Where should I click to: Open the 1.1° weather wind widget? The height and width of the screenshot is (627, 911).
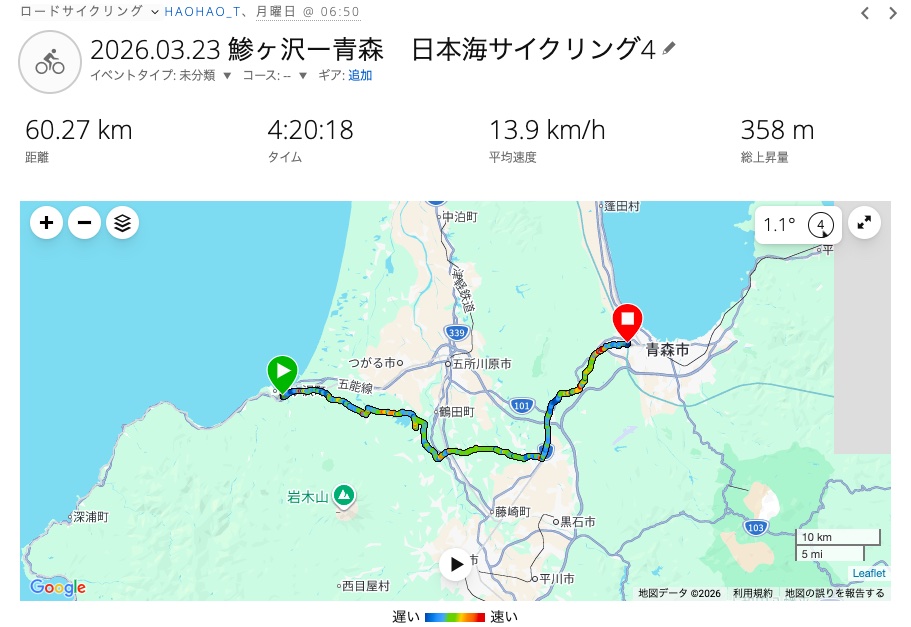pos(798,225)
